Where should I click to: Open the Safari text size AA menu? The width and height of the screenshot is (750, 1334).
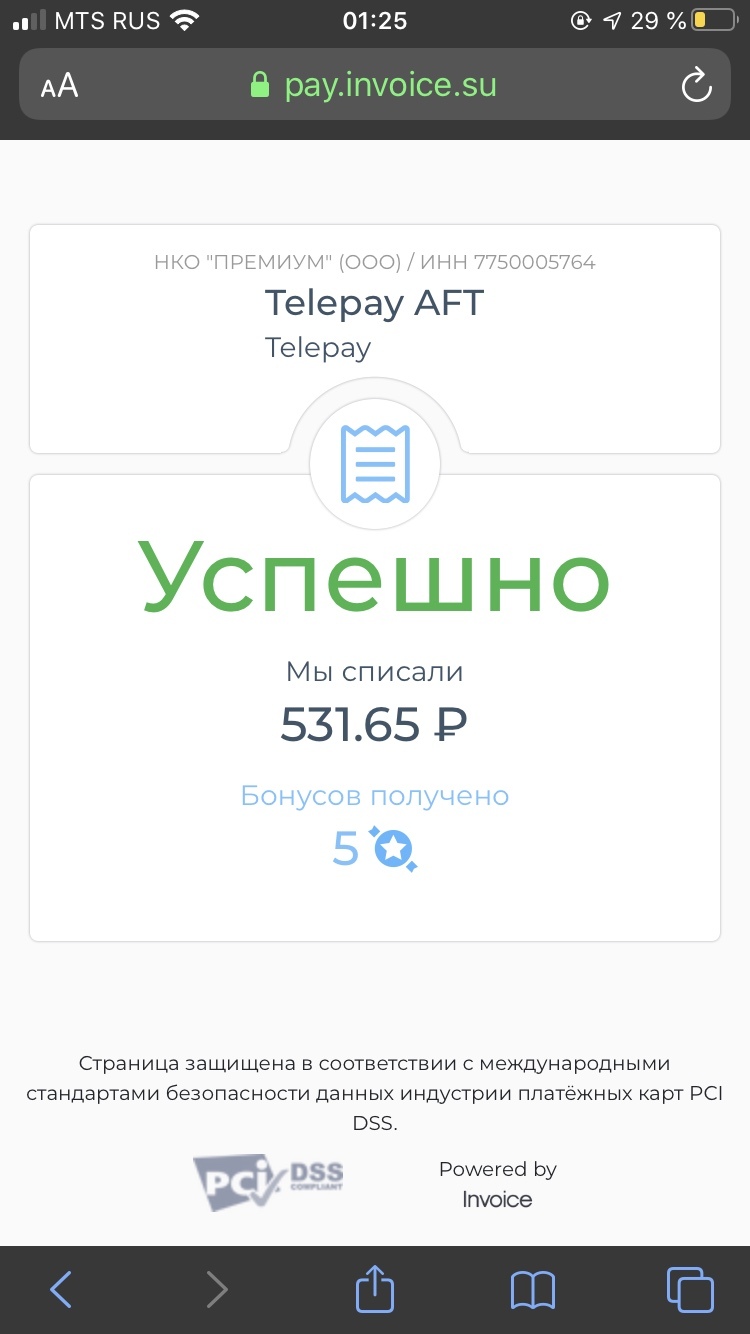coord(60,86)
